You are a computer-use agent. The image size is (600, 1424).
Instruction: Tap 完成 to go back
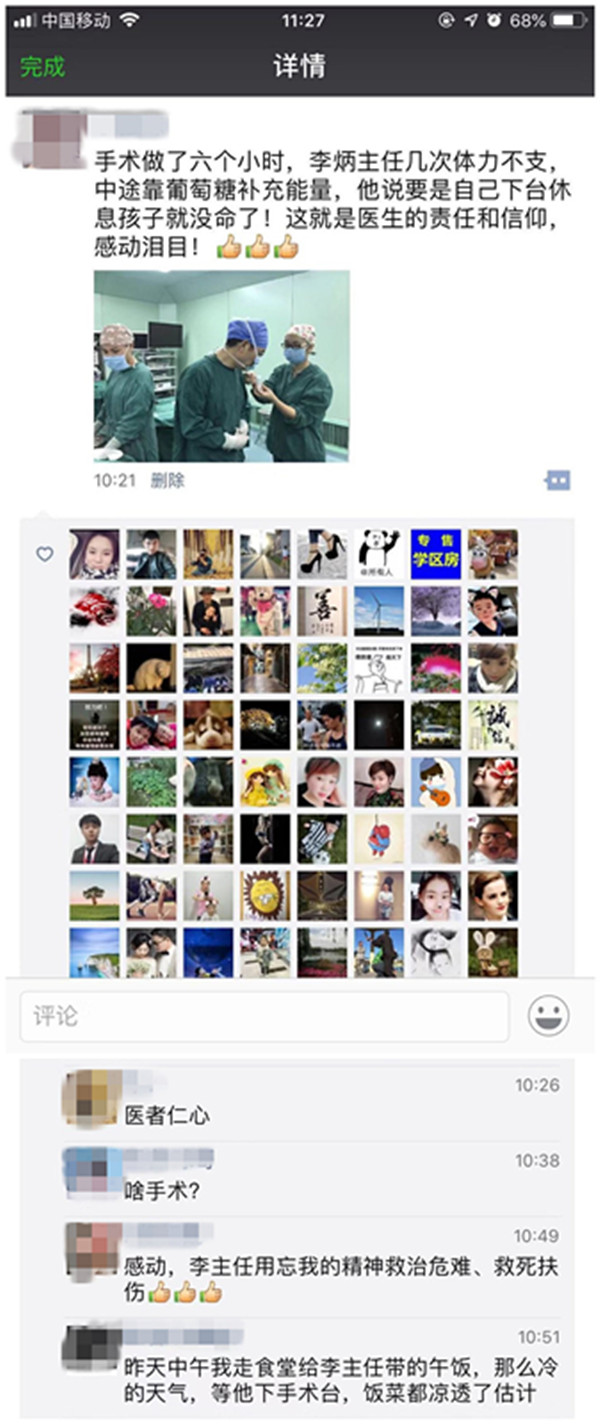pos(42,67)
